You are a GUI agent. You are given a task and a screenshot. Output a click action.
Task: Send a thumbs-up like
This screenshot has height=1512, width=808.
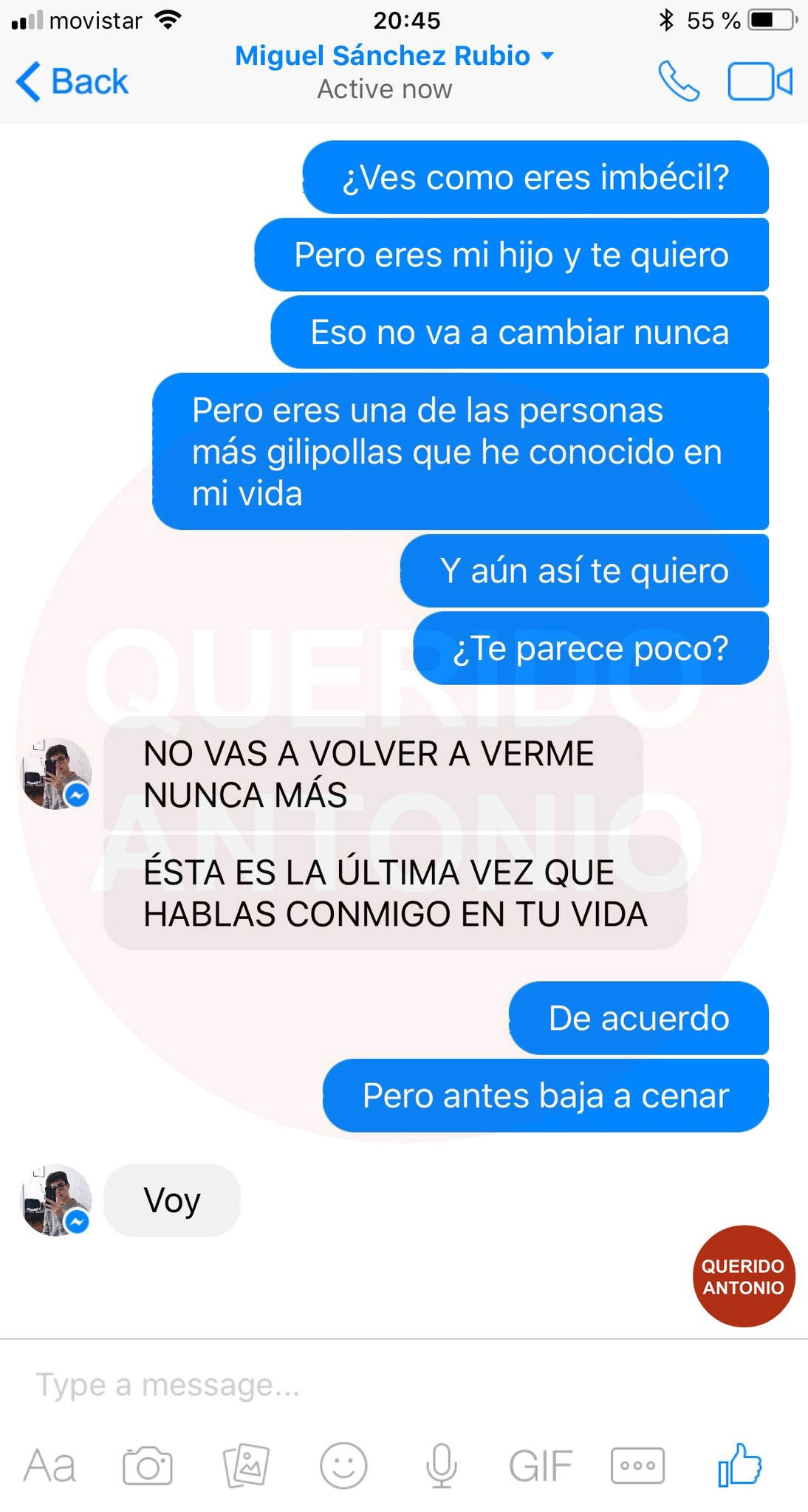click(x=740, y=1465)
